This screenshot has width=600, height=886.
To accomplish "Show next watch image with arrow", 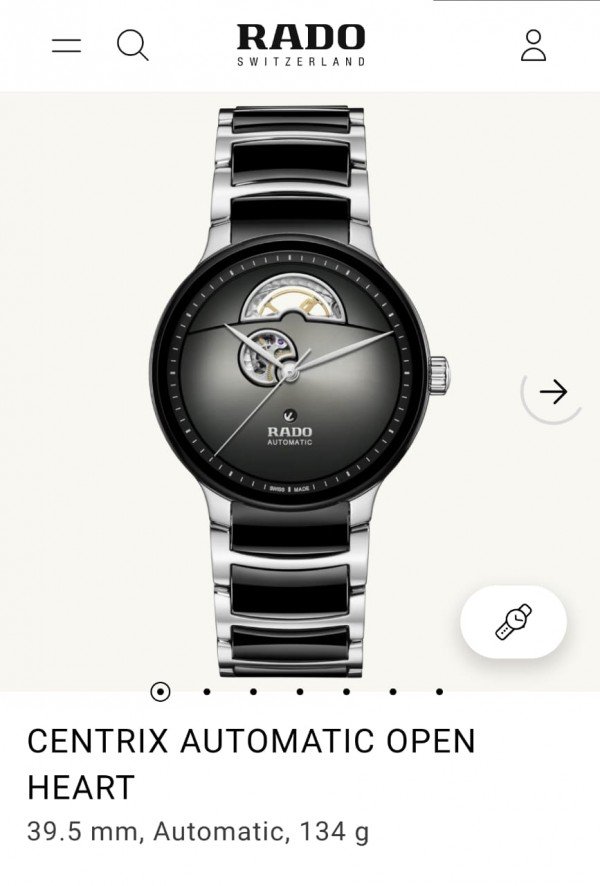I will coord(552,392).
